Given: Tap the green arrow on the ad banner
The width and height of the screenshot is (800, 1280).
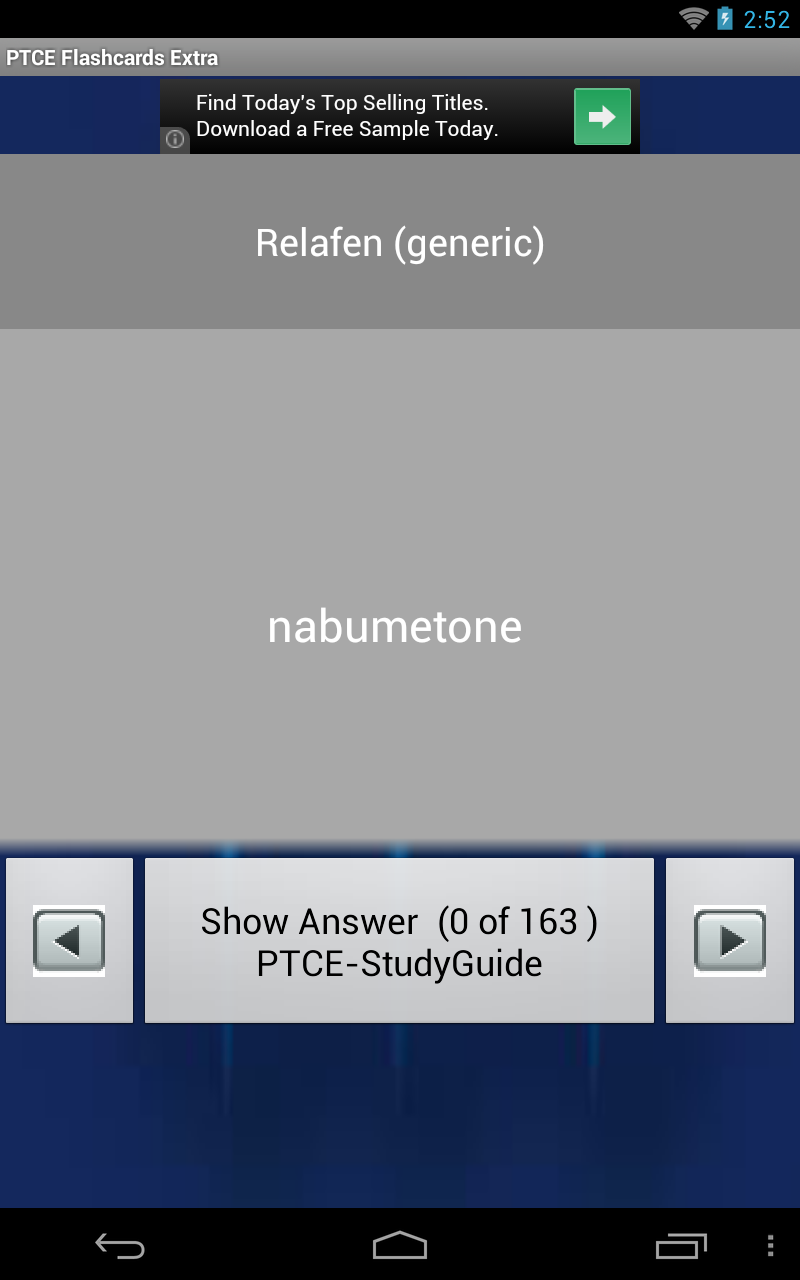Looking at the screenshot, I should pyautogui.click(x=599, y=116).
